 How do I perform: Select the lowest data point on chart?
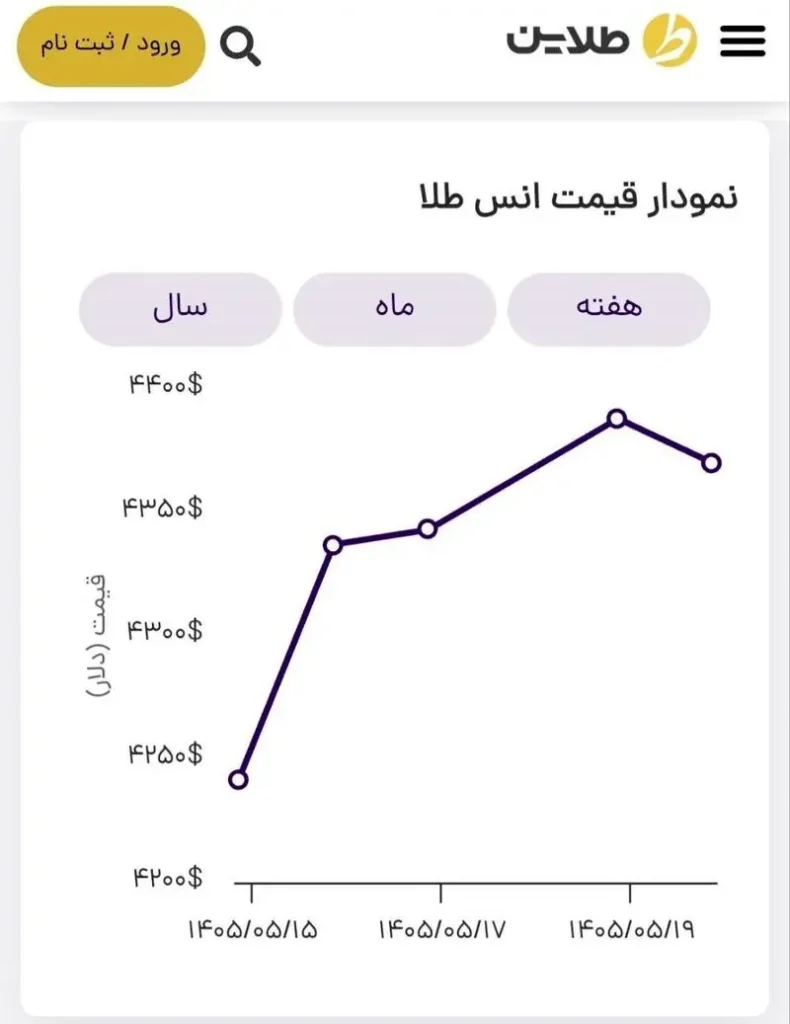(238, 780)
